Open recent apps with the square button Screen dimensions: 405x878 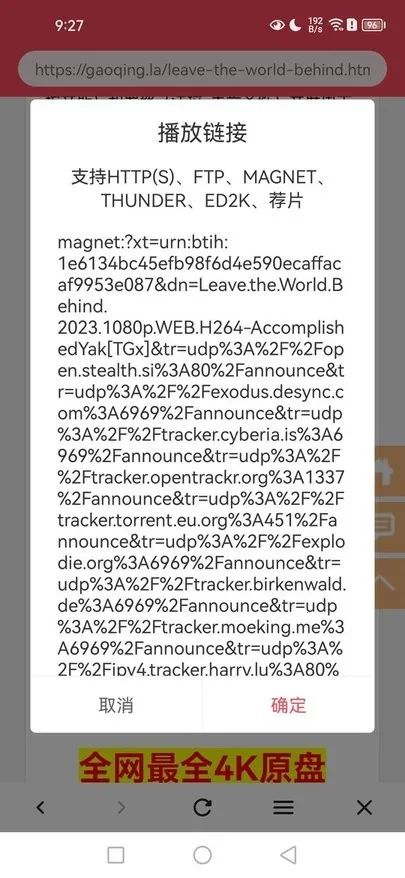click(x=115, y=855)
